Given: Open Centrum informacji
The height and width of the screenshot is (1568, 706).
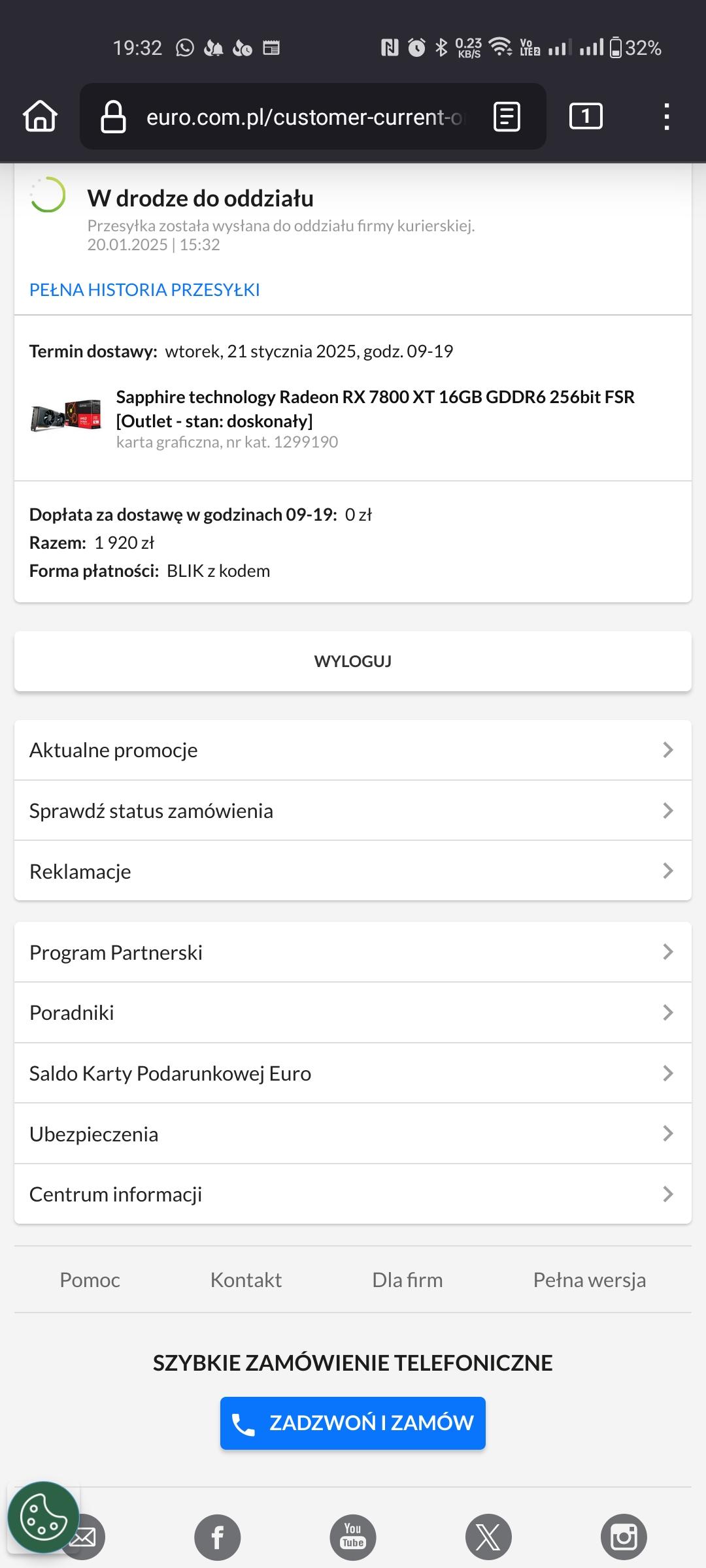Looking at the screenshot, I should tap(353, 1194).
